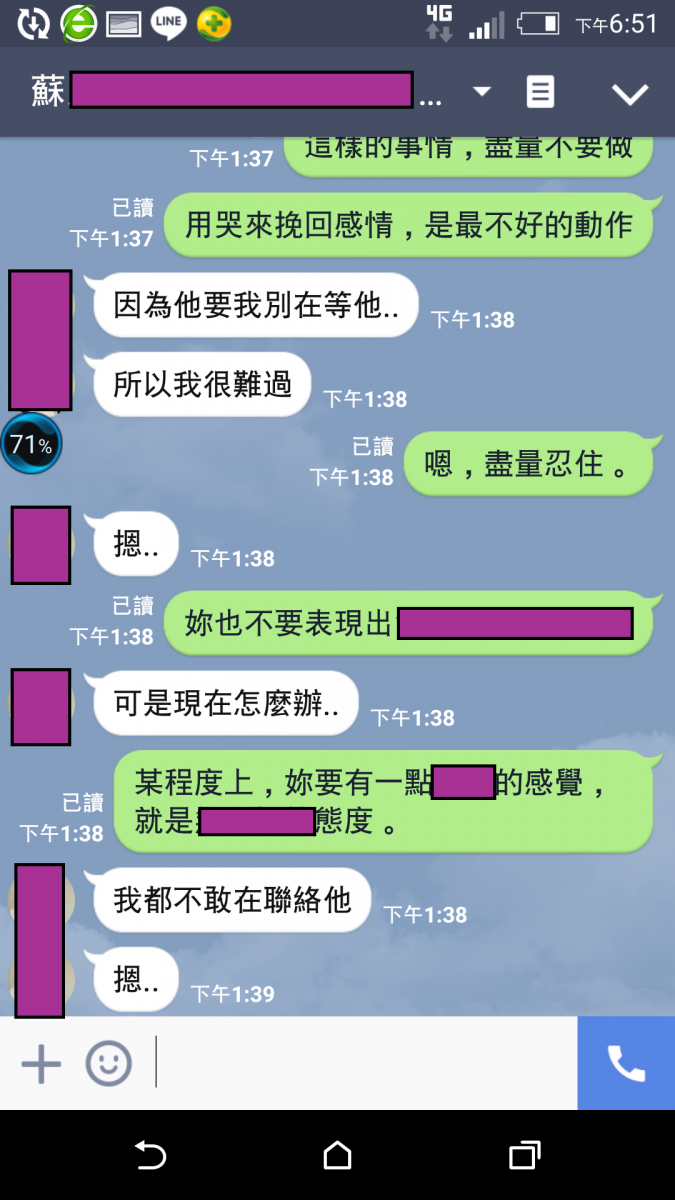Start a voice call with phone button
The image size is (675, 1200).
click(626, 1064)
